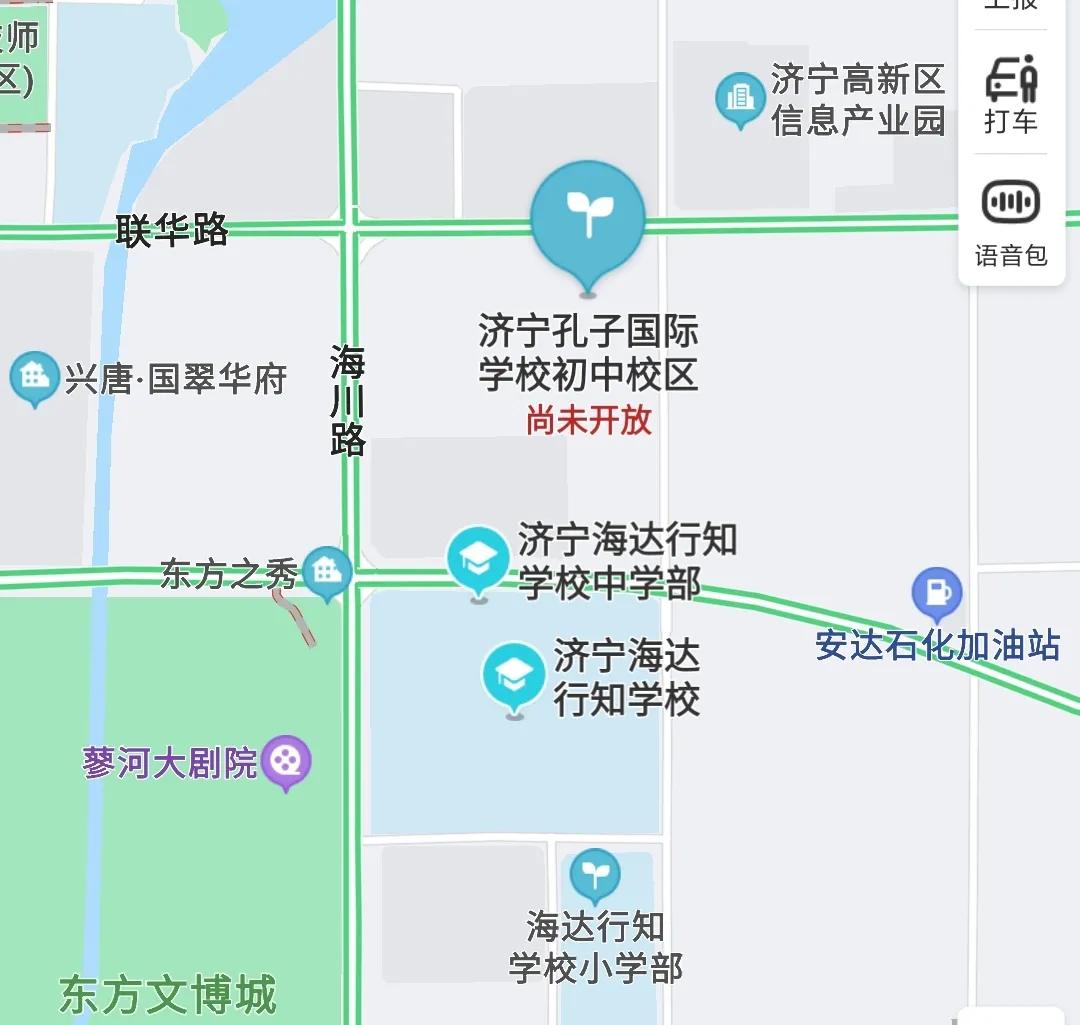Select 海达行知学校小学部 marker
The image size is (1080, 1025).
pyautogui.click(x=595, y=876)
